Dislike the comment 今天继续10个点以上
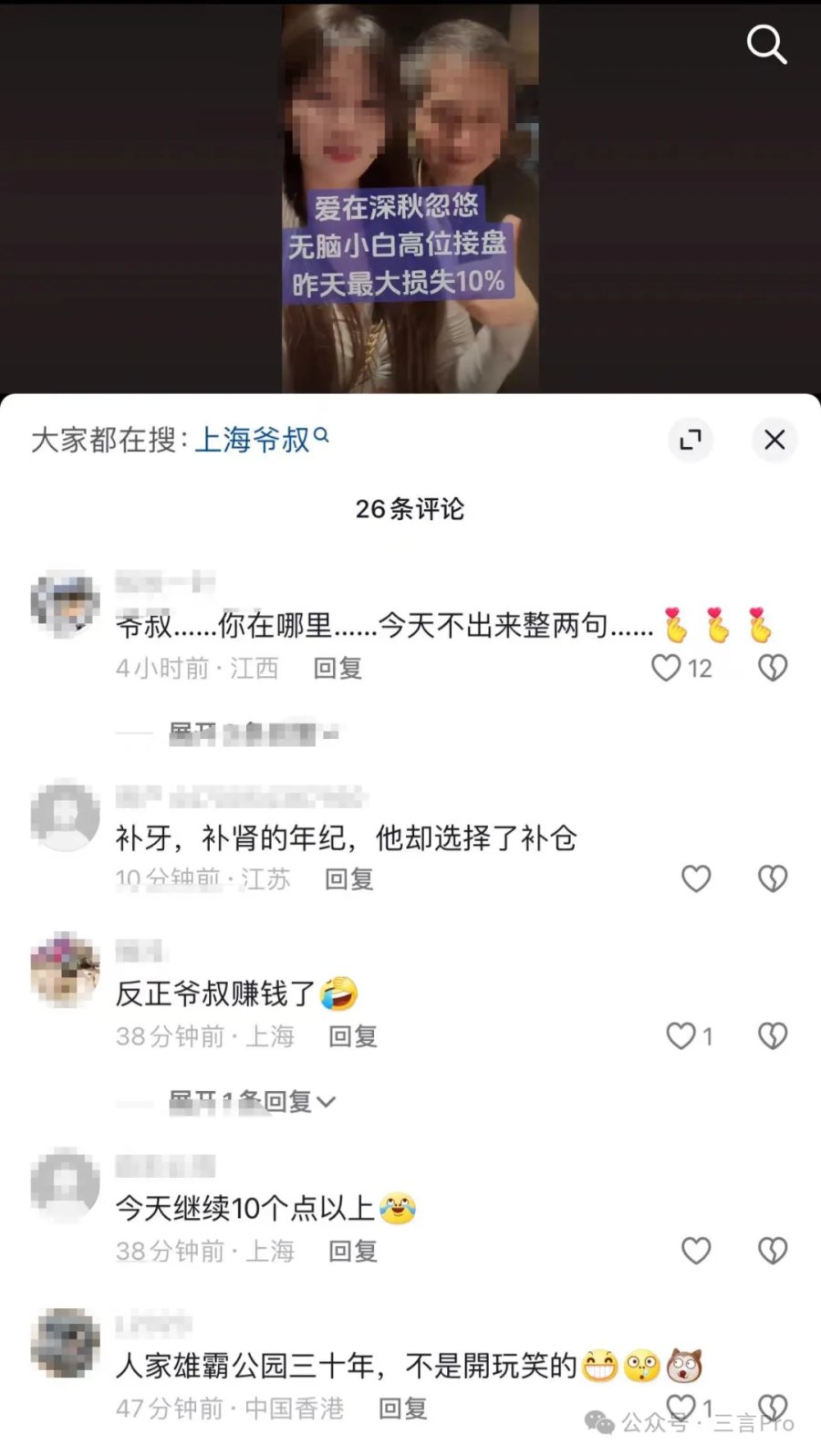821x1456 pixels. 773,1251
